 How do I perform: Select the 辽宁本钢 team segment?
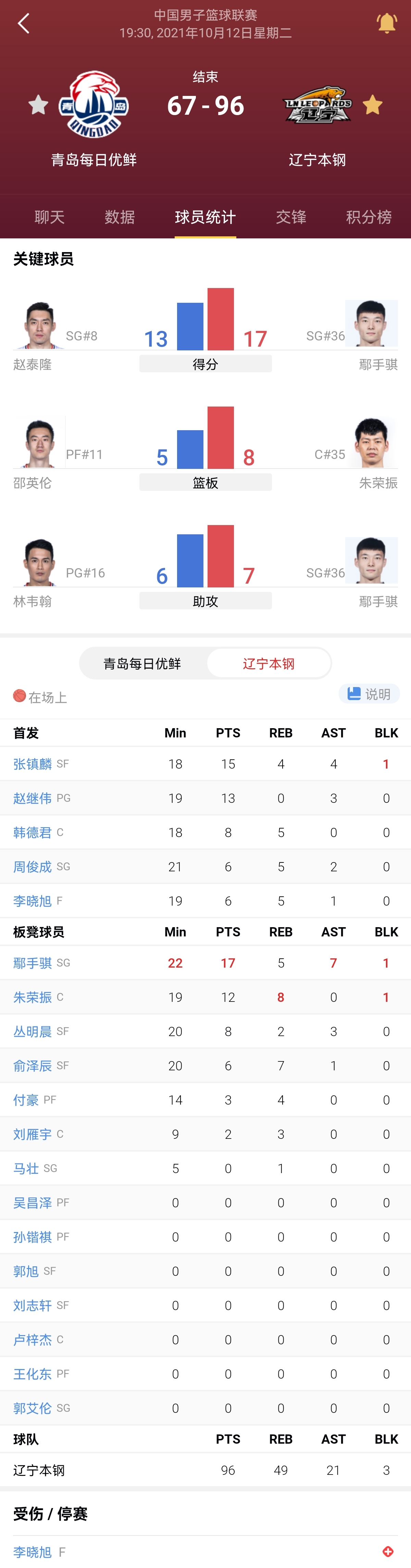tap(269, 663)
